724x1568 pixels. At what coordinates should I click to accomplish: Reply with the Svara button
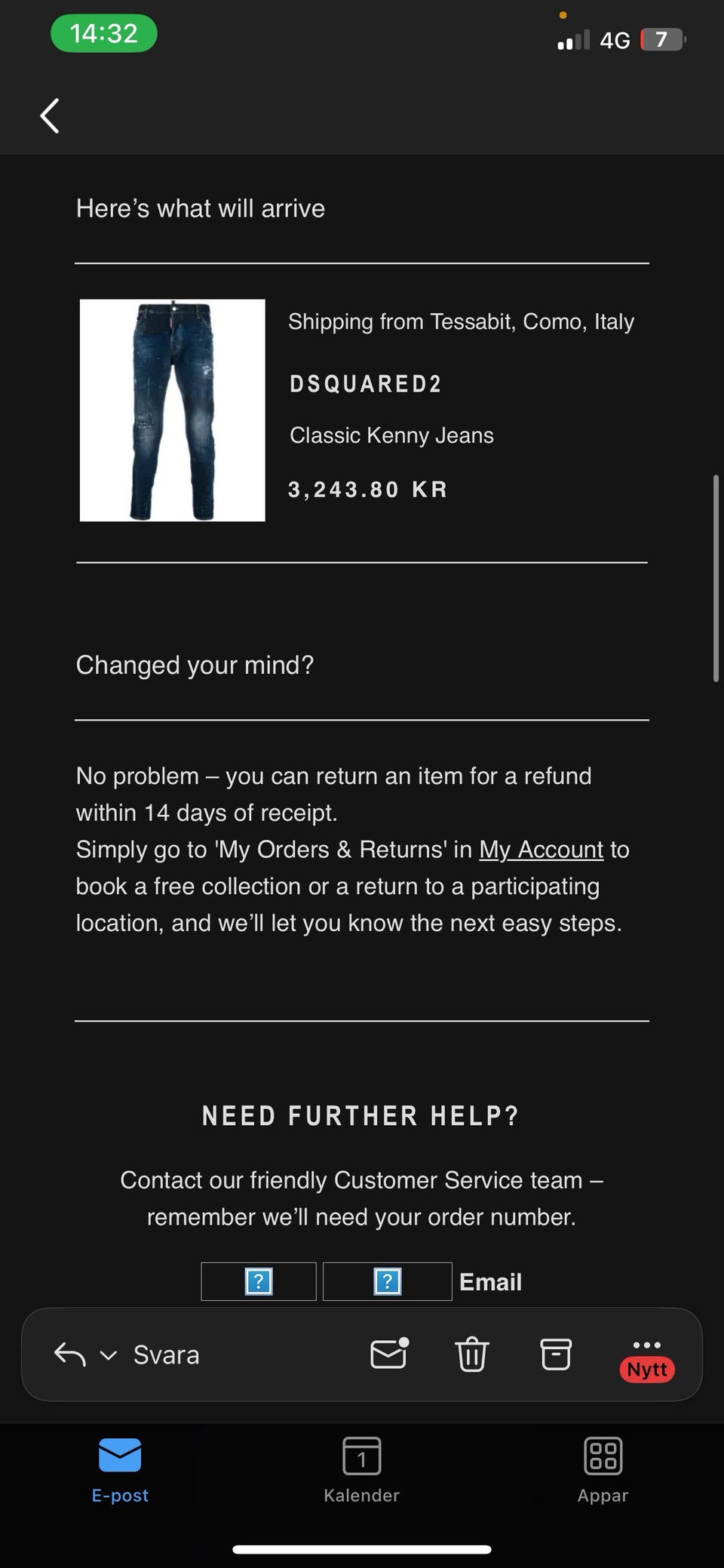point(166,1354)
